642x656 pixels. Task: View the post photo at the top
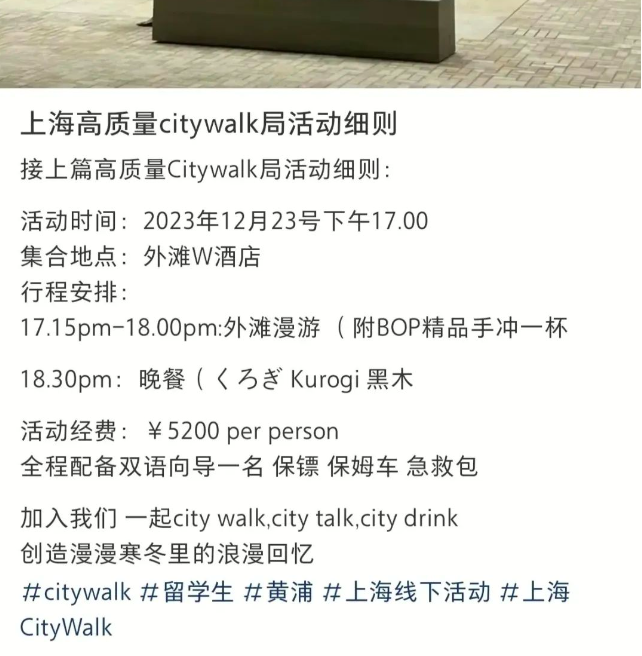pyautogui.click(x=321, y=44)
